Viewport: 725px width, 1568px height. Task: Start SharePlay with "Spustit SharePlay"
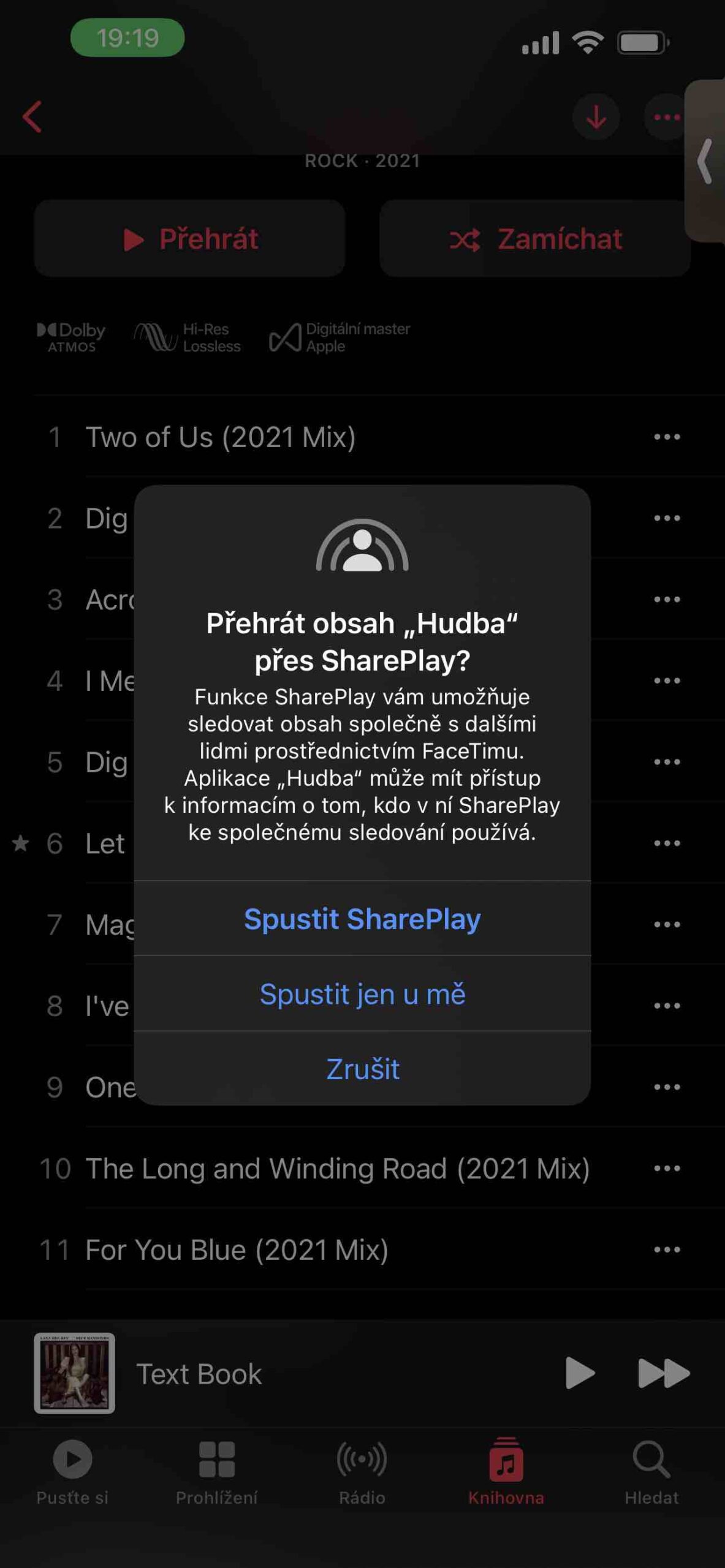[x=362, y=919]
